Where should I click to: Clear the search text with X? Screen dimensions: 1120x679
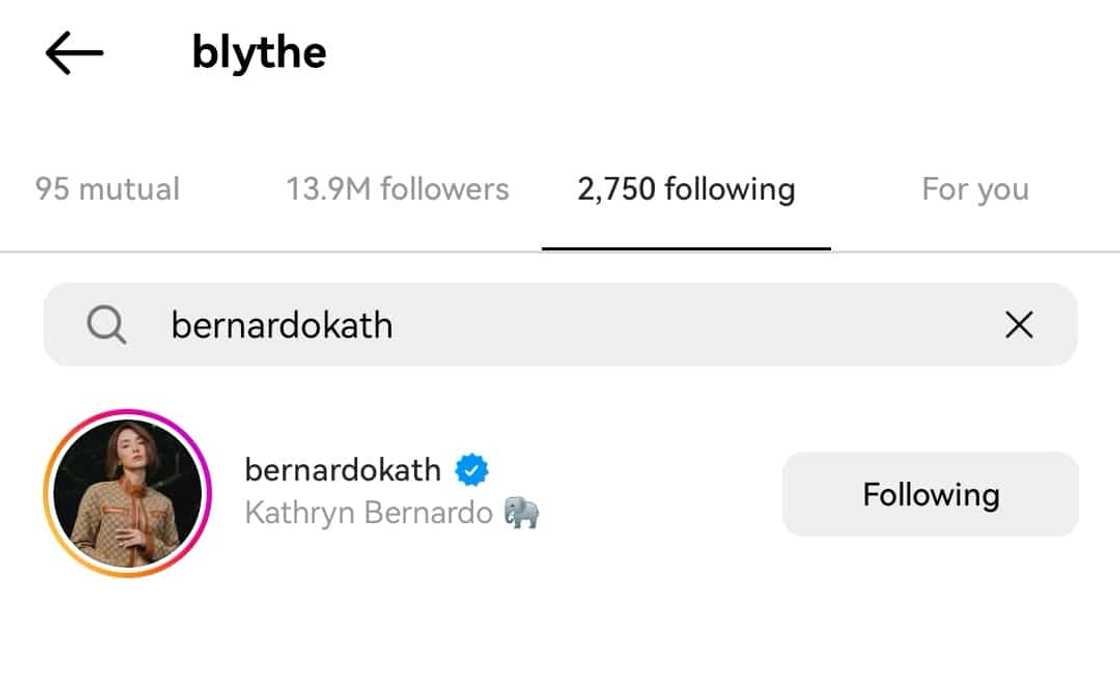pyautogui.click(x=1018, y=325)
